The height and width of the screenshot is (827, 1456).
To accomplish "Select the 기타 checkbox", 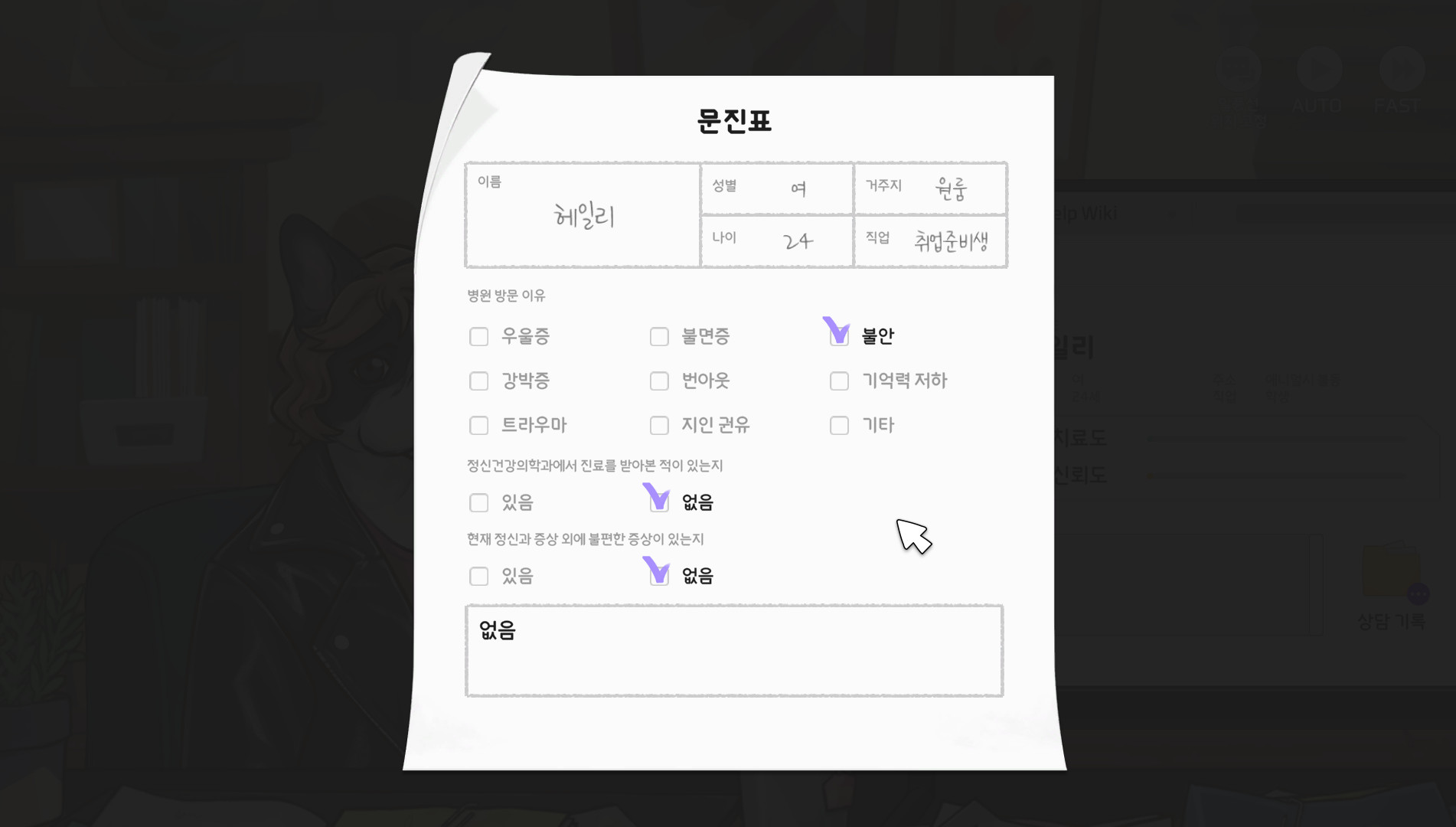I will 839,426.
